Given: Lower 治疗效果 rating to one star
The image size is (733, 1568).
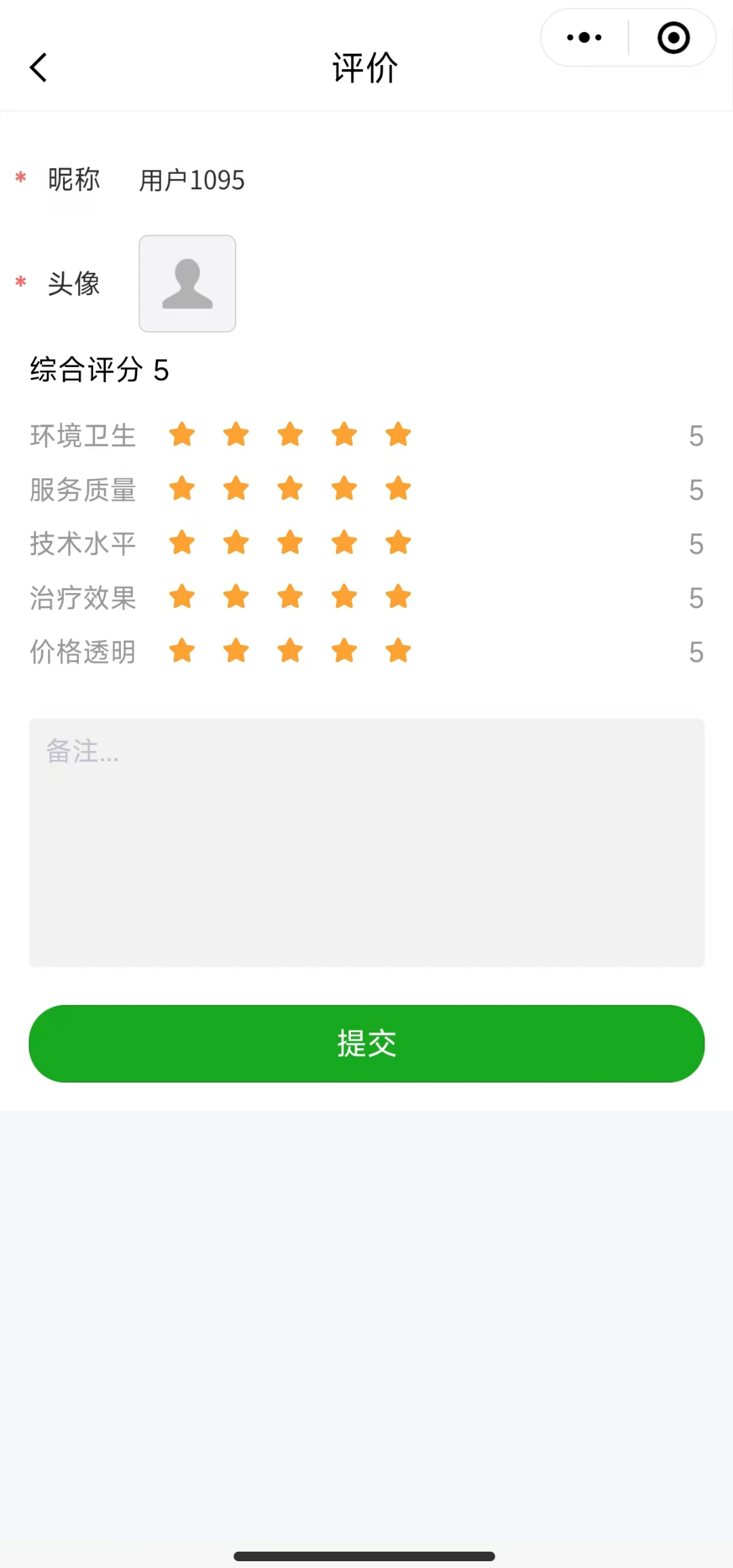Looking at the screenshot, I should (182, 598).
